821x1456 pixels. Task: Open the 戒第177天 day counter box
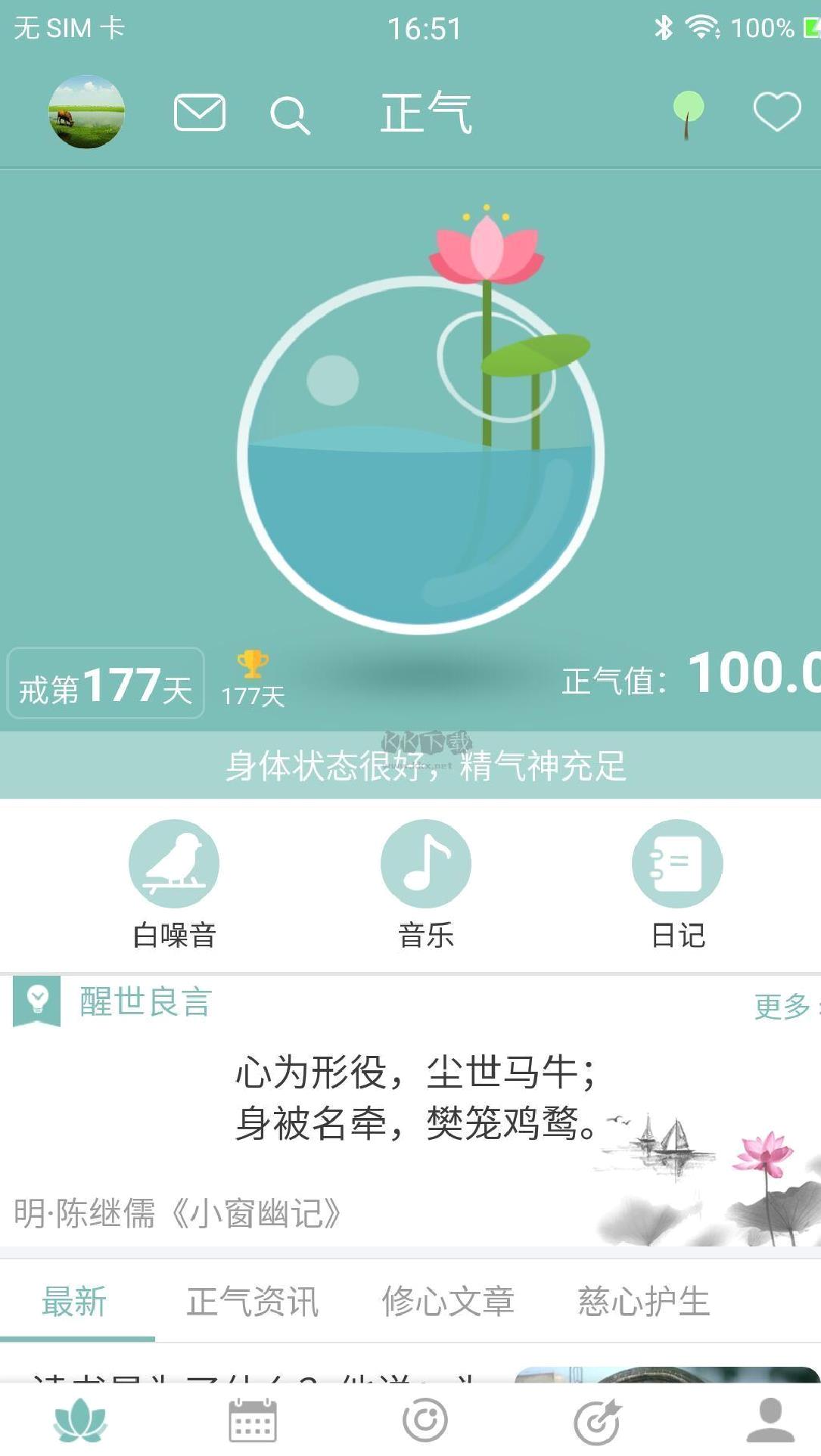pyautogui.click(x=106, y=684)
